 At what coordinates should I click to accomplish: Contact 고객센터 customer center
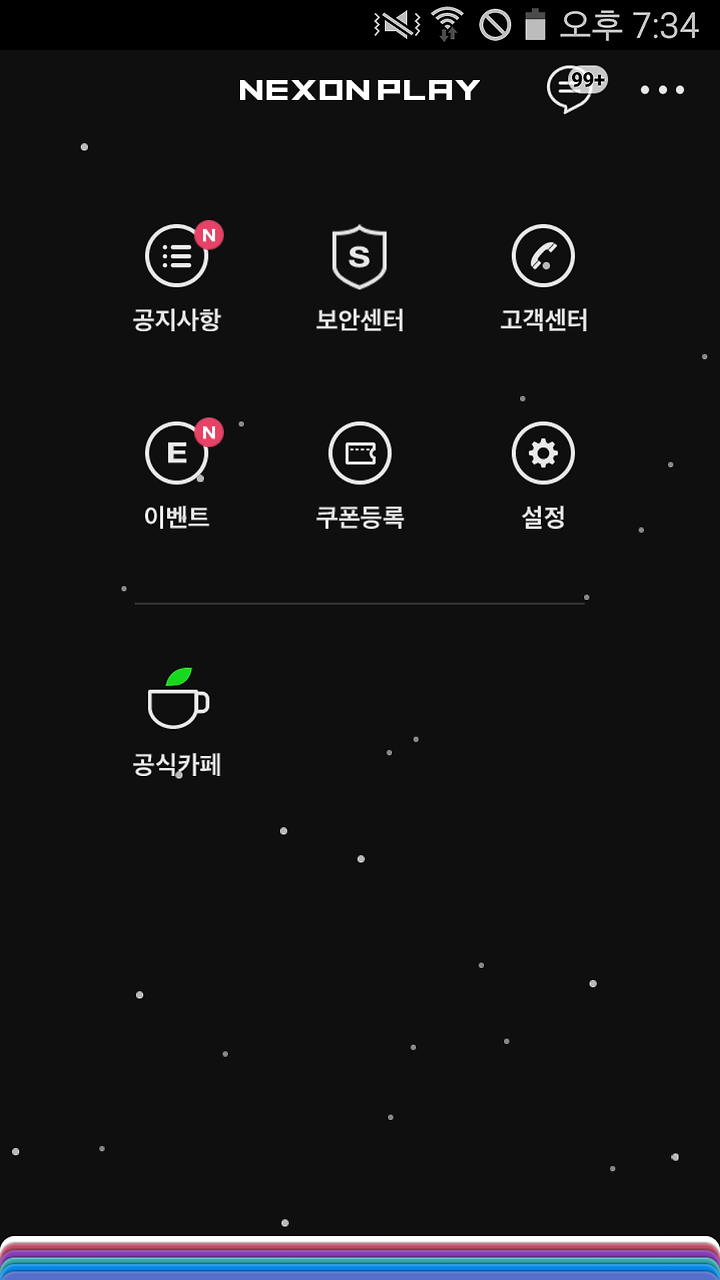pos(543,277)
